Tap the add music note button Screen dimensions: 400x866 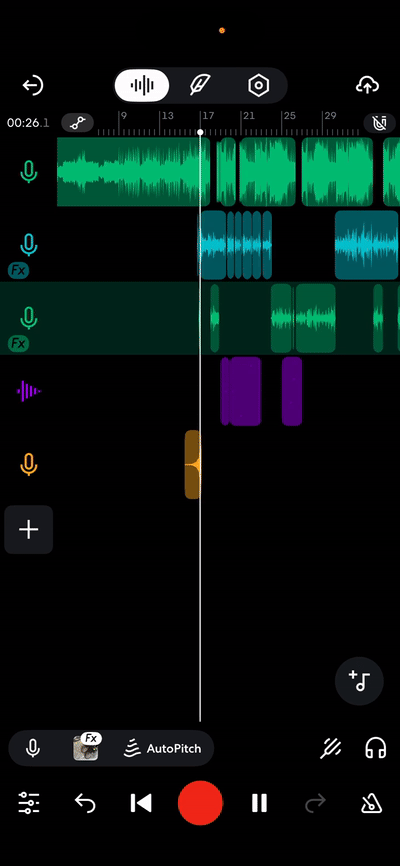pyautogui.click(x=360, y=681)
